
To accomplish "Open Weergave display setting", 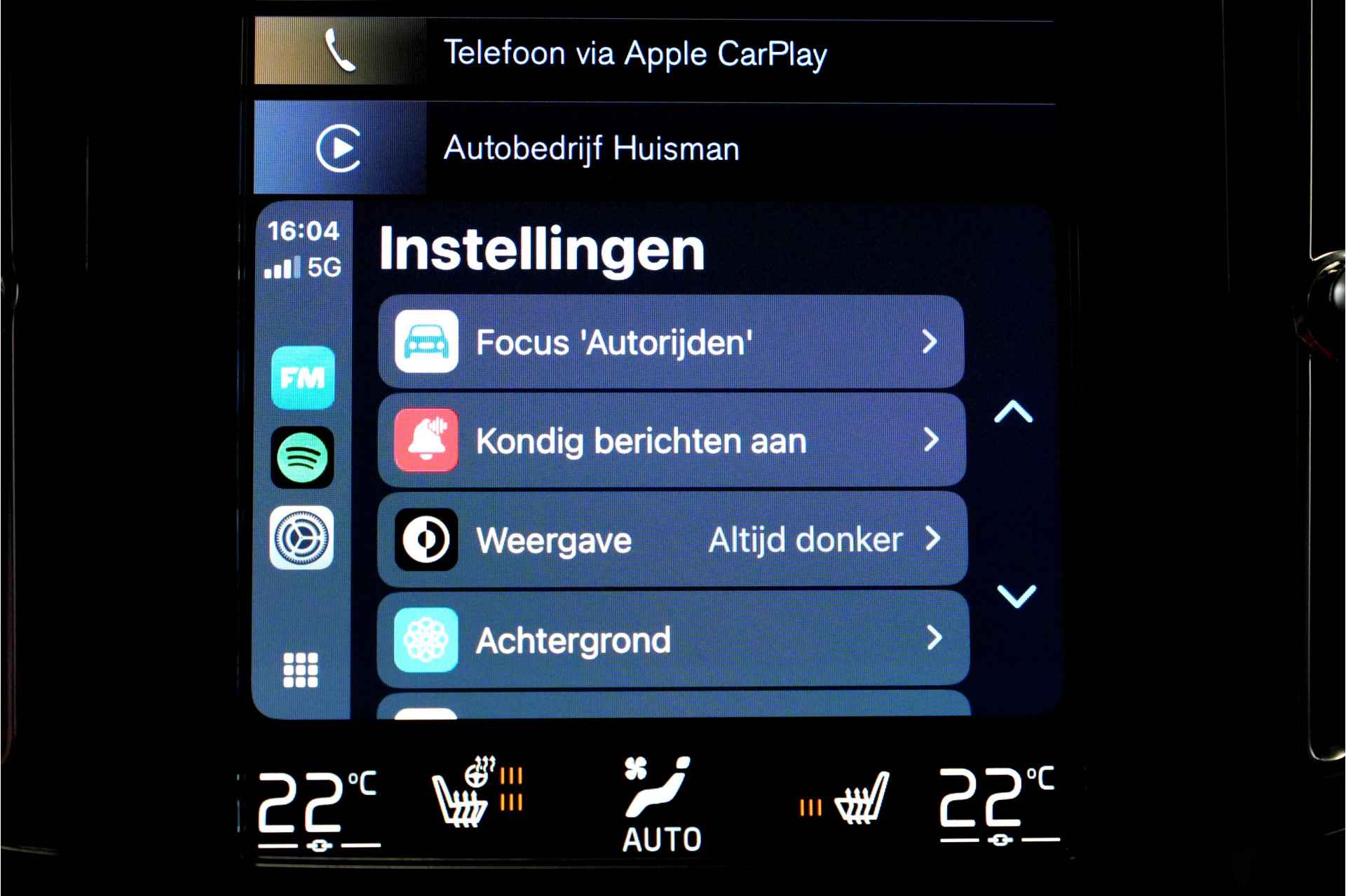I will pyautogui.click(x=671, y=539).
